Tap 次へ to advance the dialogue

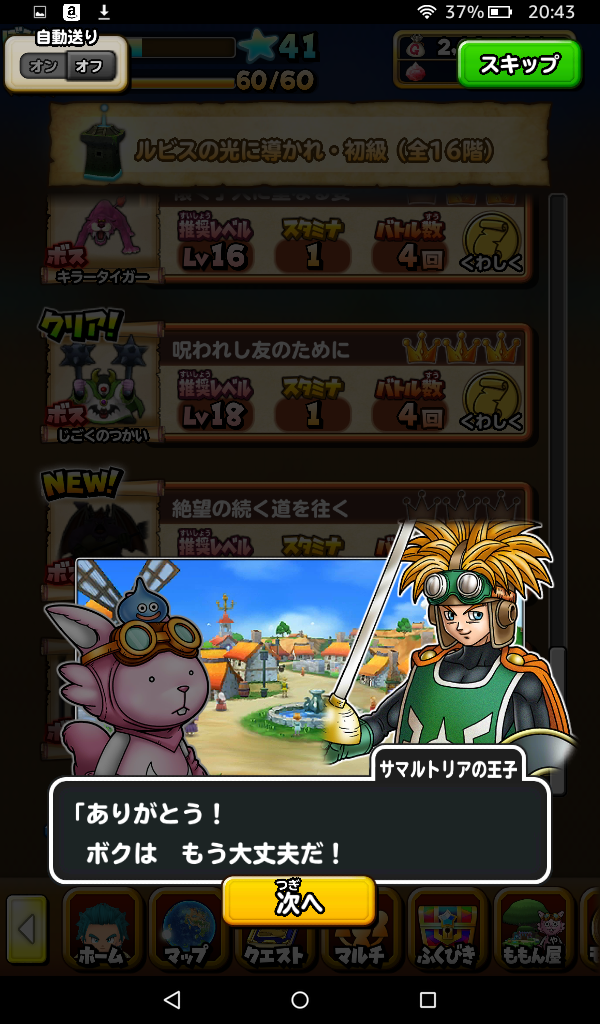coord(299,902)
